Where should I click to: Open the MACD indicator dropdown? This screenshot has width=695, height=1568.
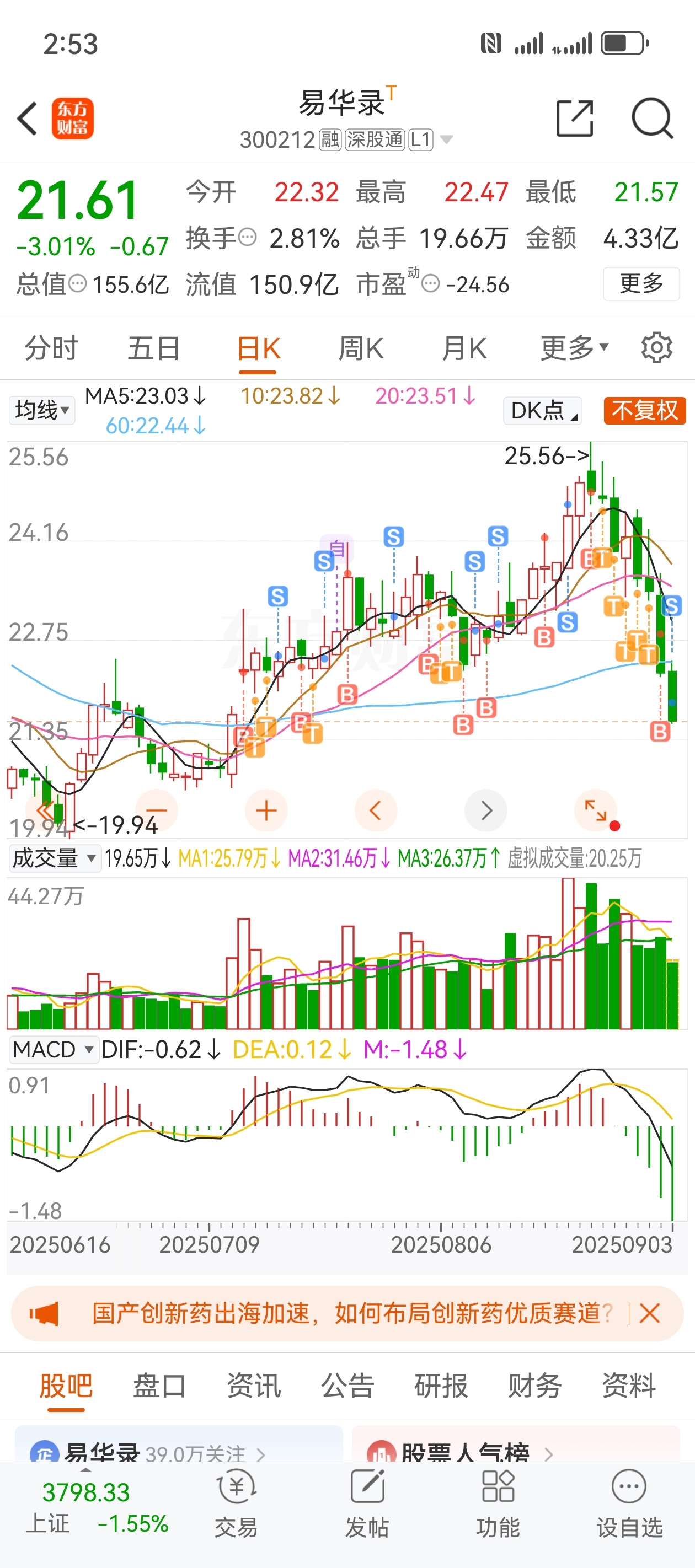(x=54, y=1049)
